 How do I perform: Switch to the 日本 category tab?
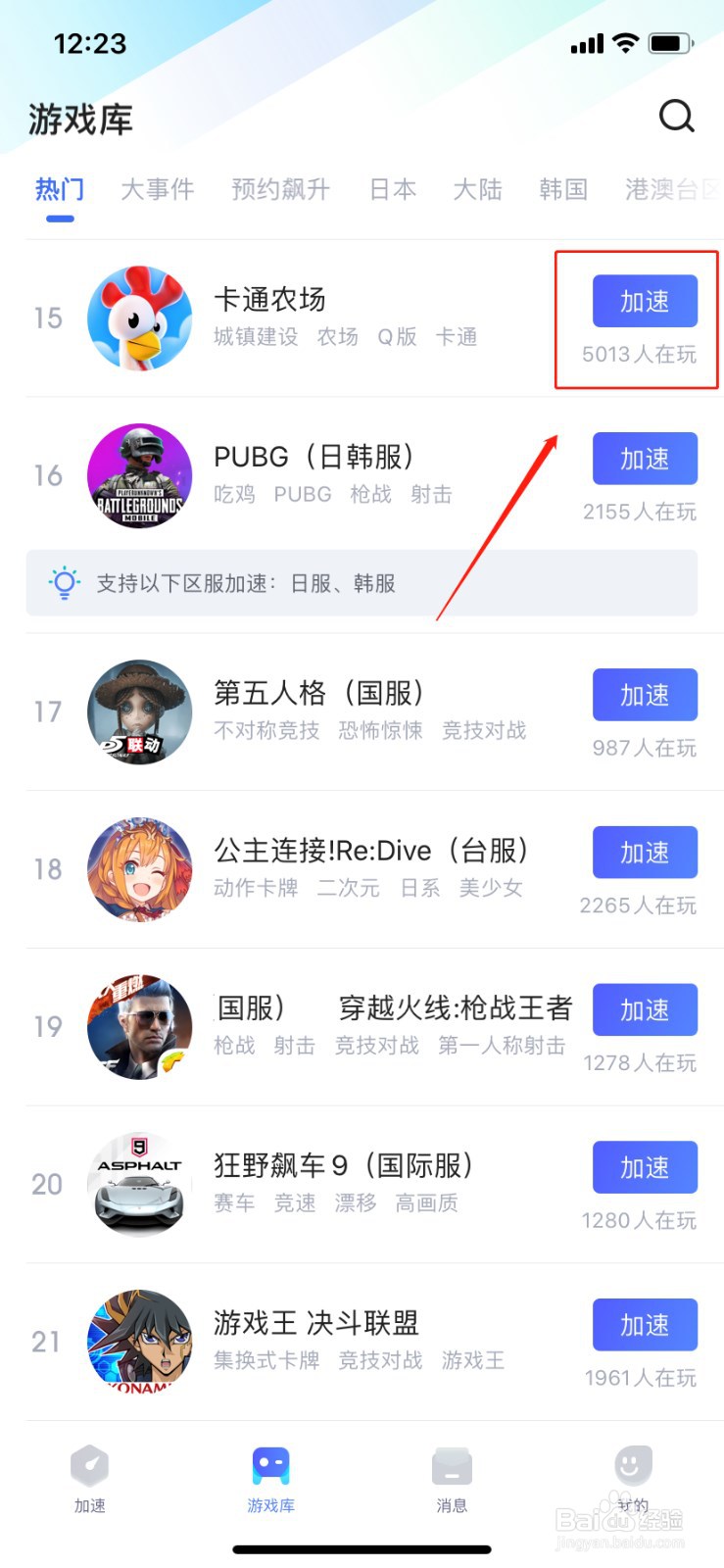click(392, 189)
